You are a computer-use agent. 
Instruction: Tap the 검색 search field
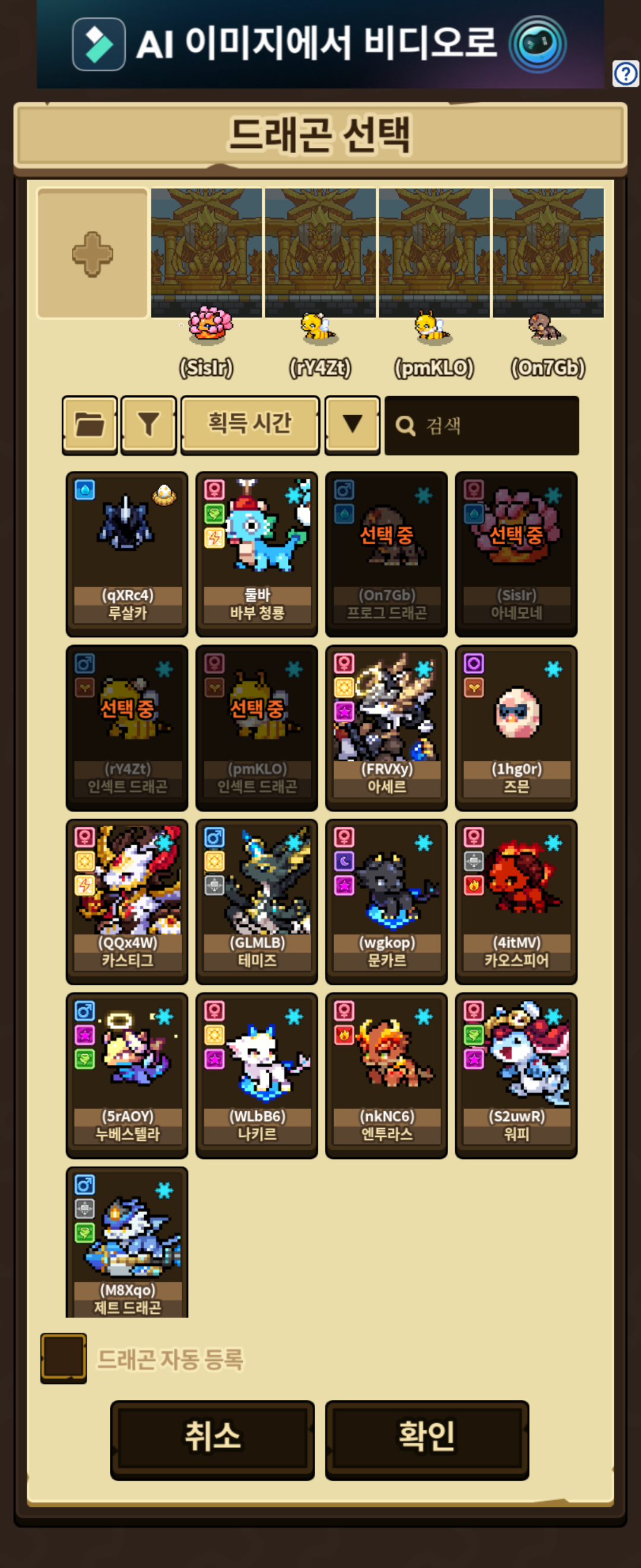(x=481, y=425)
